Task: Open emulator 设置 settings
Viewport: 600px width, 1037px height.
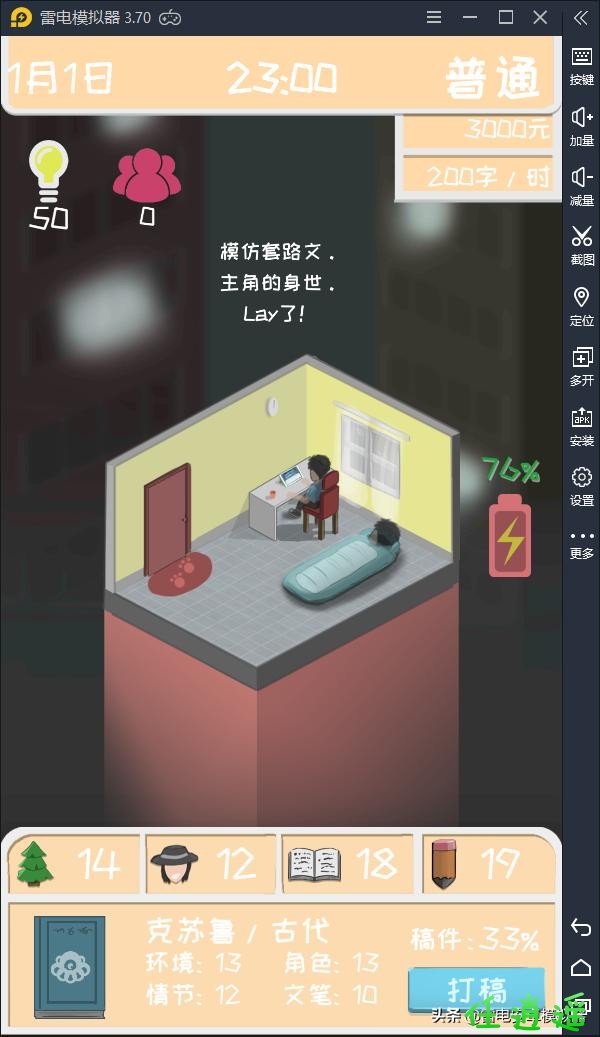Action: coord(581,485)
